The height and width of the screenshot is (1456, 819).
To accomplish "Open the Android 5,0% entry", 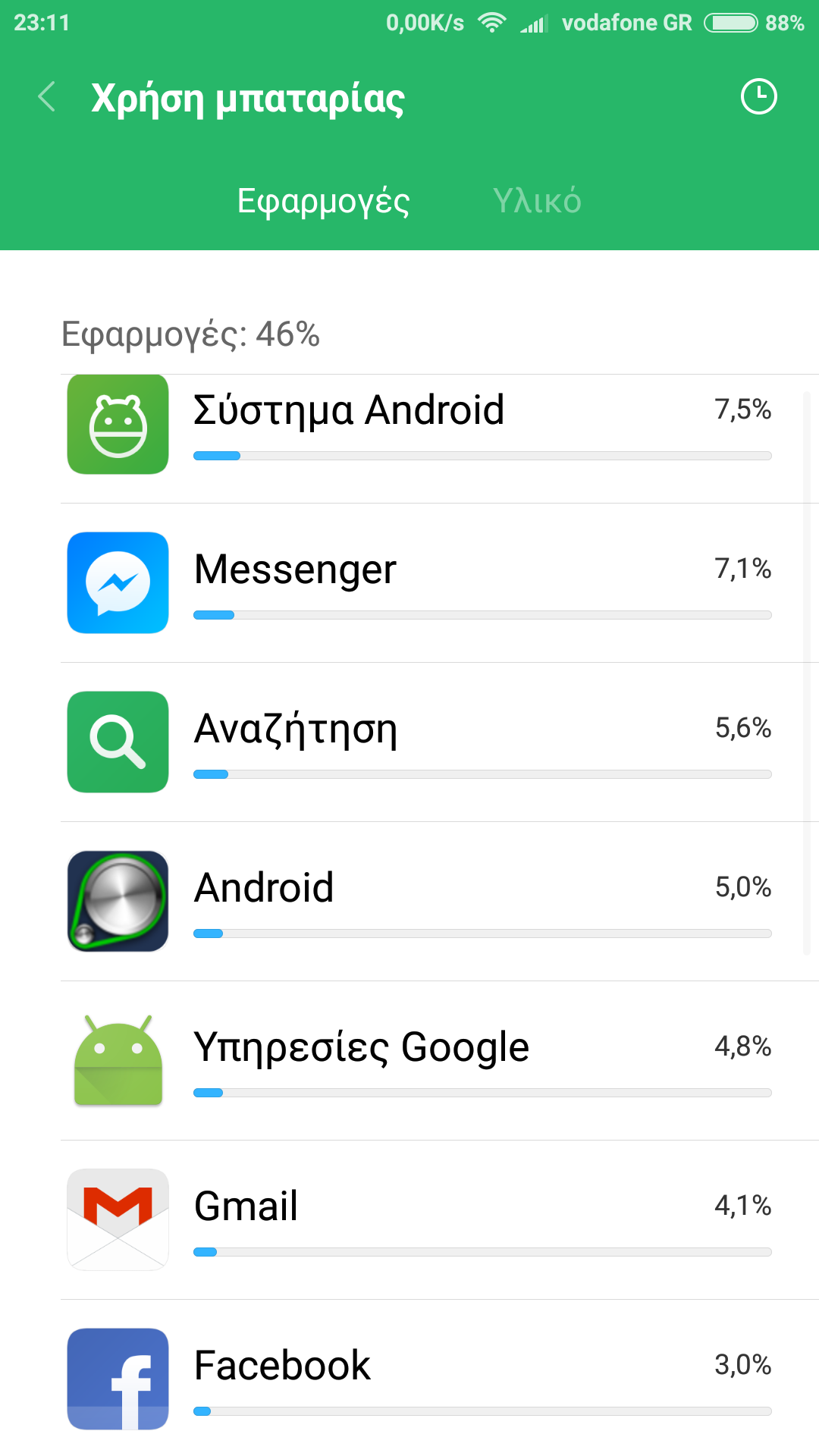I will click(x=425, y=901).
